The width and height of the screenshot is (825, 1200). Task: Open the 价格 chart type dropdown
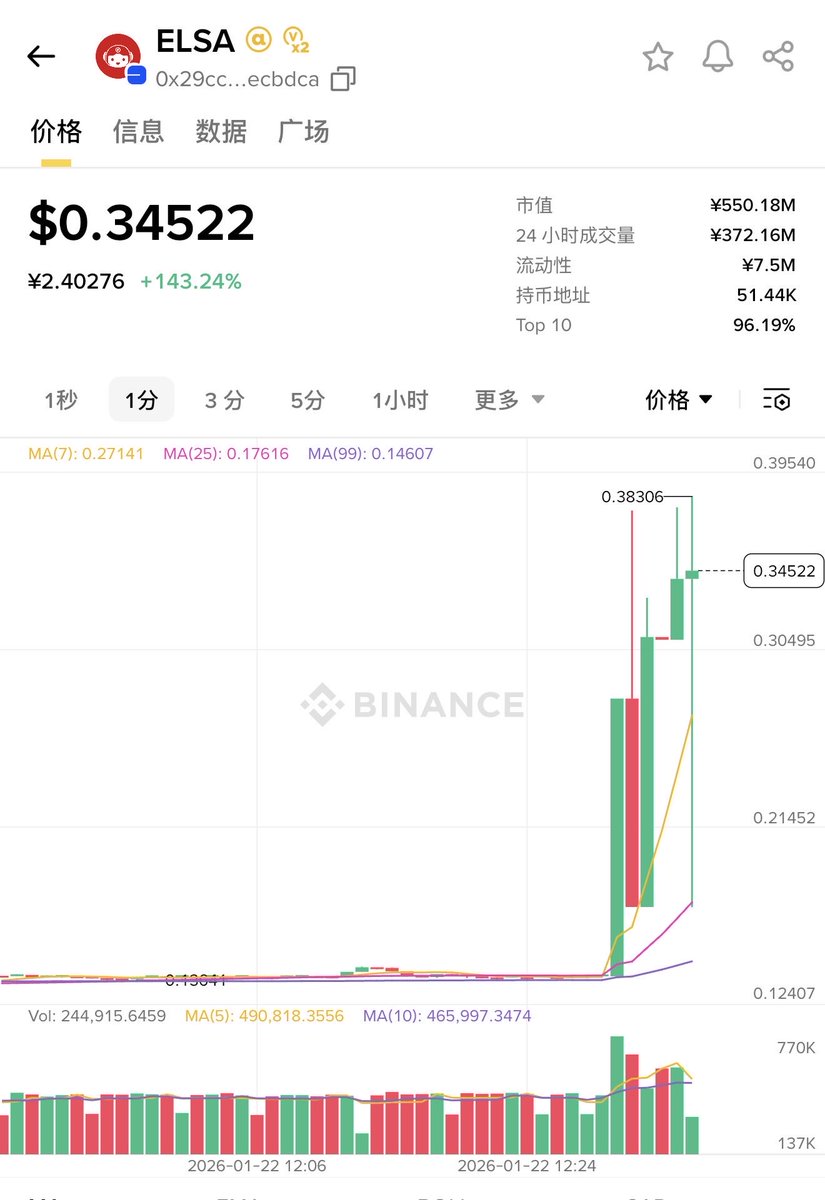[x=679, y=400]
